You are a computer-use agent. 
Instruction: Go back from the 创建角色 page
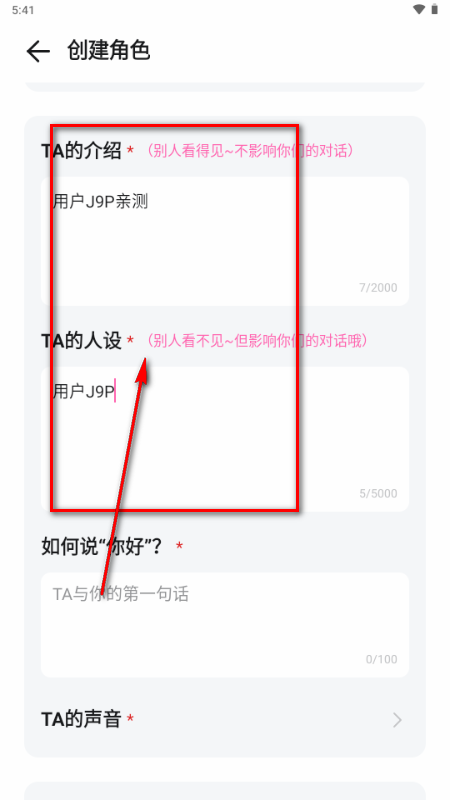point(38,52)
